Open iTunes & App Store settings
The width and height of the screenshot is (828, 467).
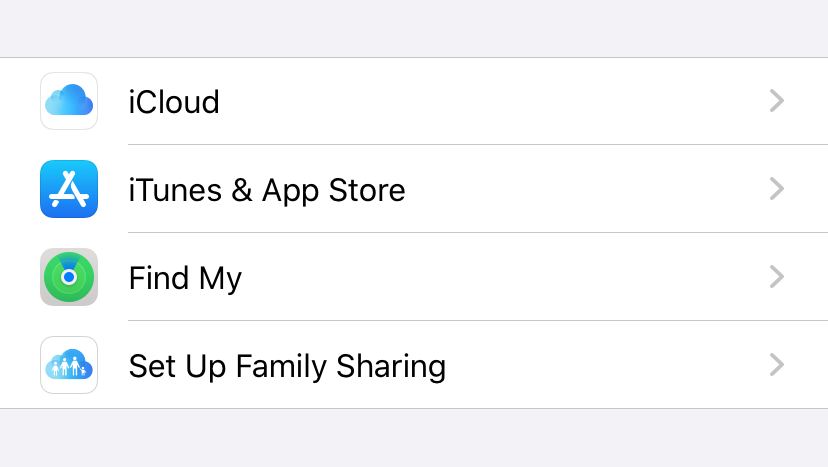[x=267, y=189]
